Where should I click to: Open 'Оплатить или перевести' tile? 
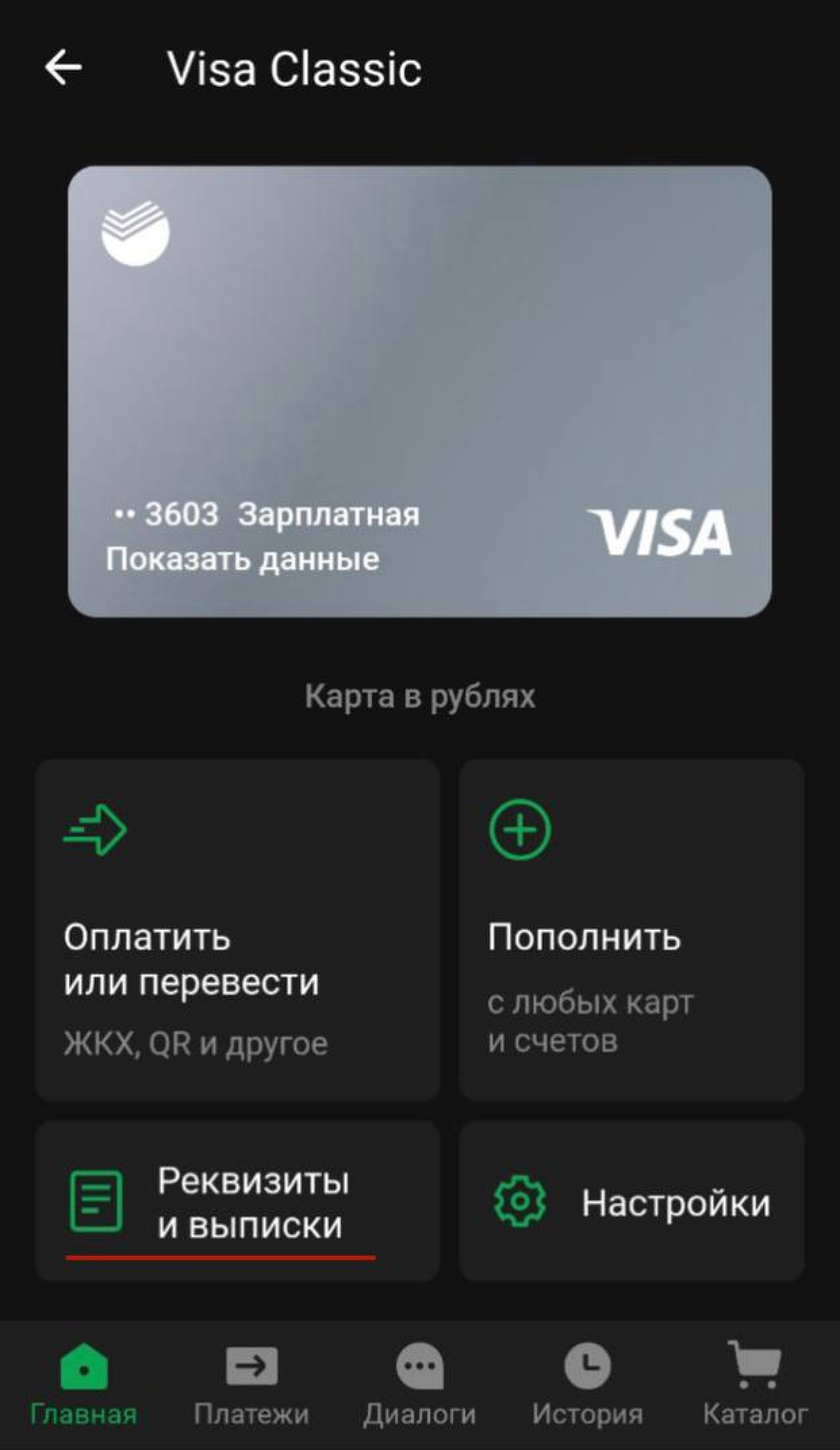(237, 931)
